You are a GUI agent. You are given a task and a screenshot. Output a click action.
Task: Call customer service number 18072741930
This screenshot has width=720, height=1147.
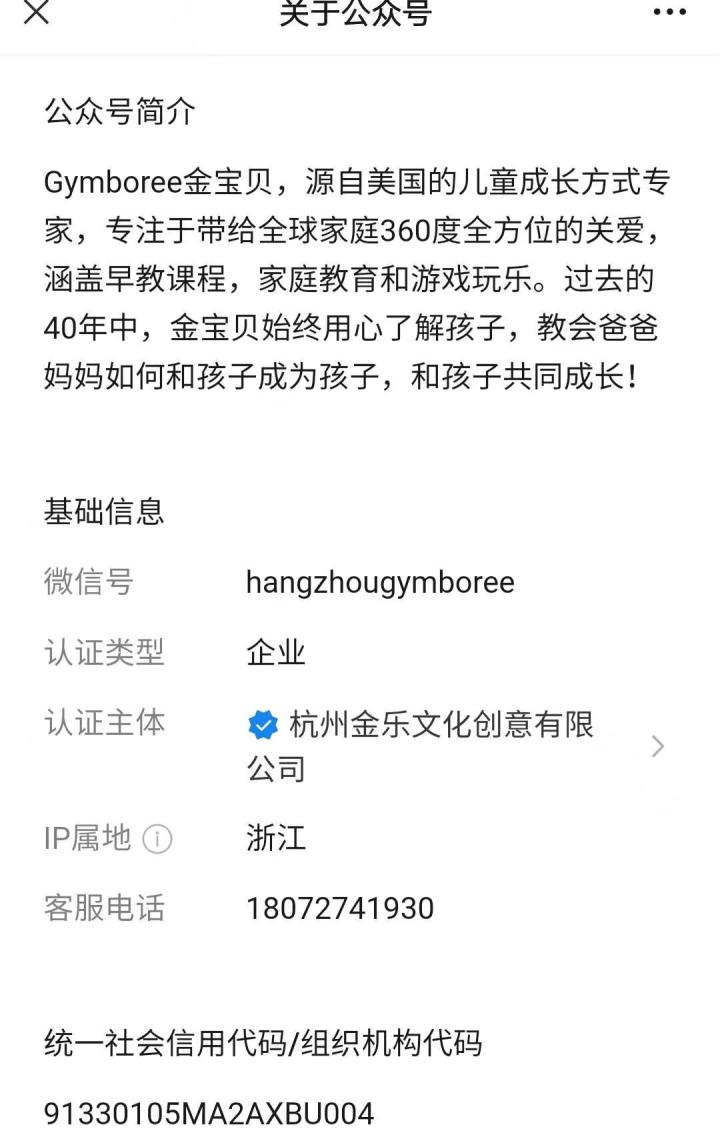point(339,909)
